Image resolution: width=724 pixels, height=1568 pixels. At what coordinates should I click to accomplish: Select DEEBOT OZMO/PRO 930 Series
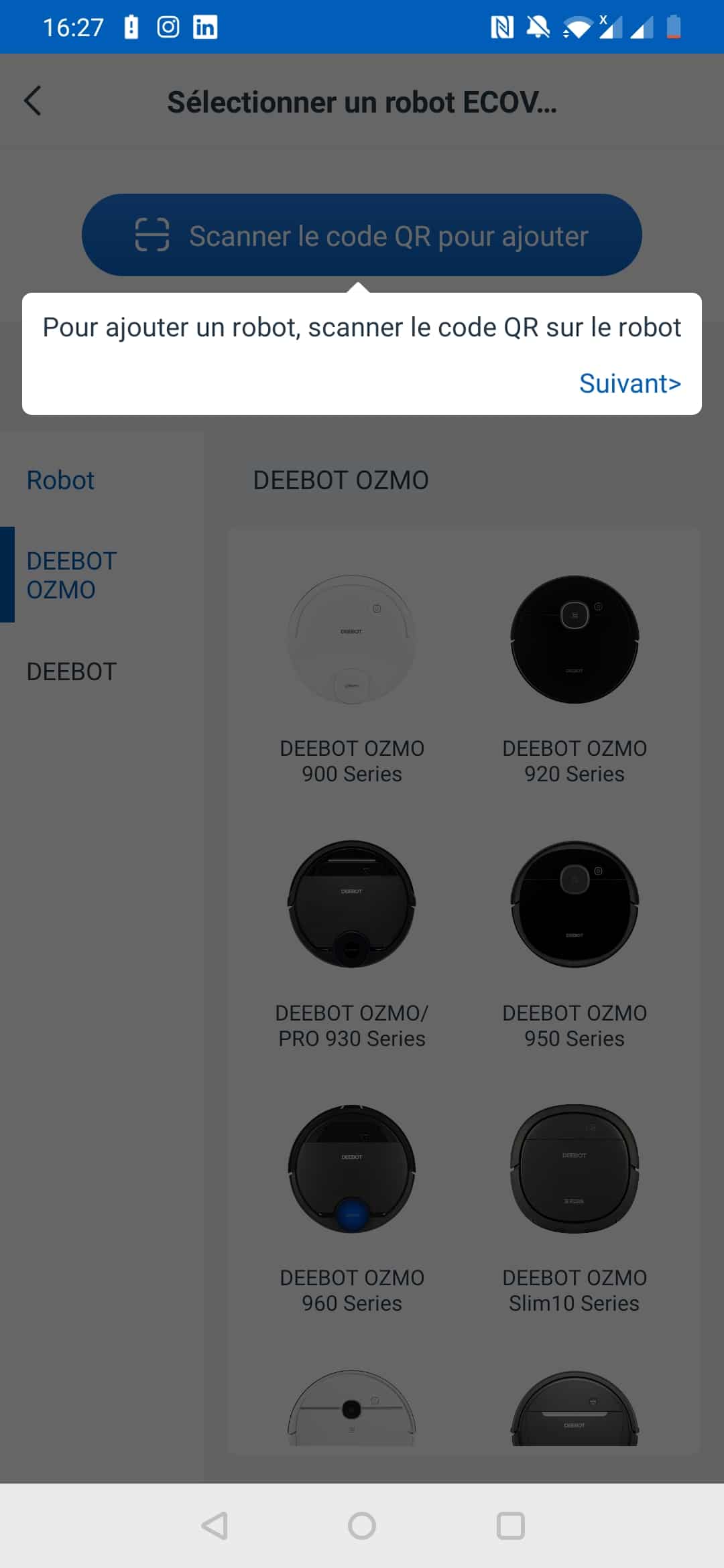[x=352, y=944]
